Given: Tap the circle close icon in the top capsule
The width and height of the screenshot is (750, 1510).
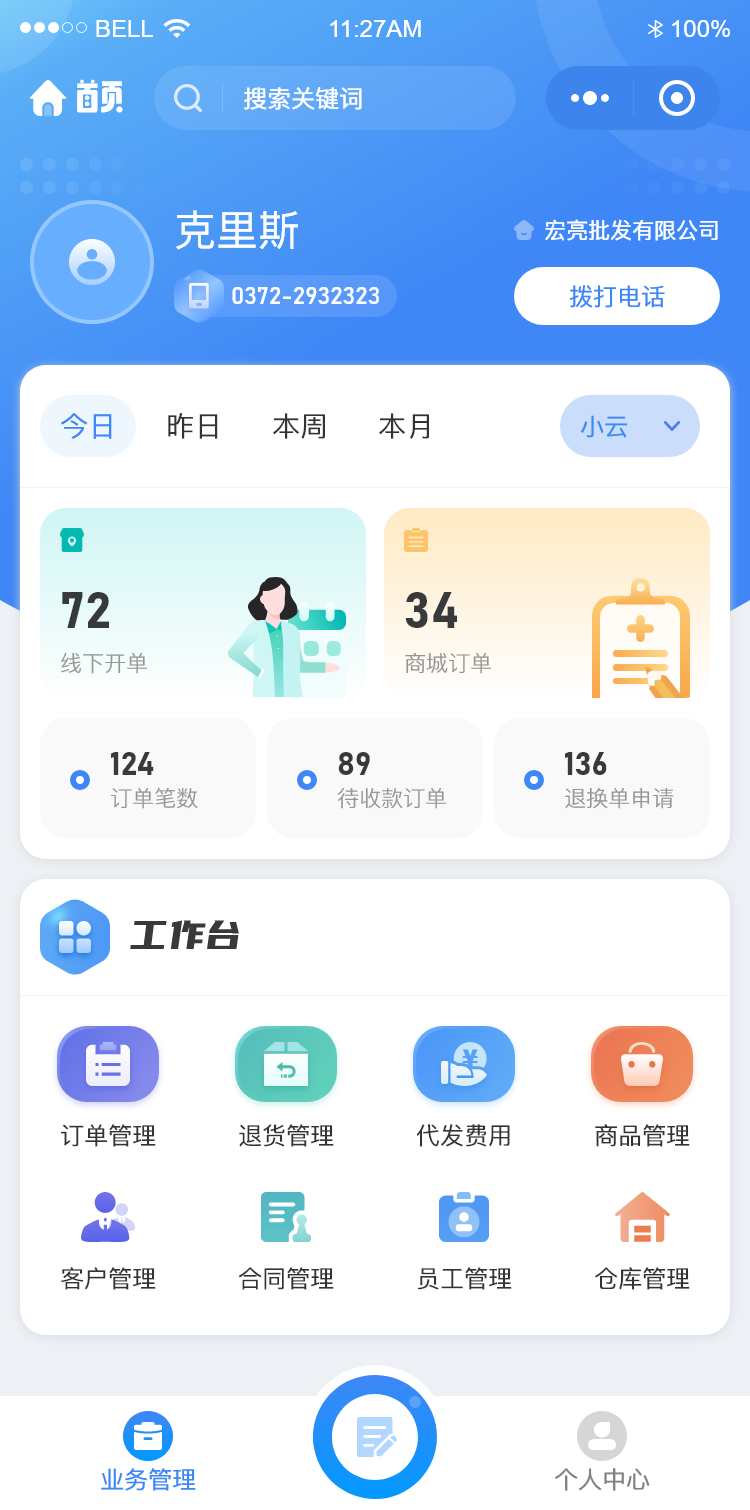Looking at the screenshot, I should [x=677, y=98].
